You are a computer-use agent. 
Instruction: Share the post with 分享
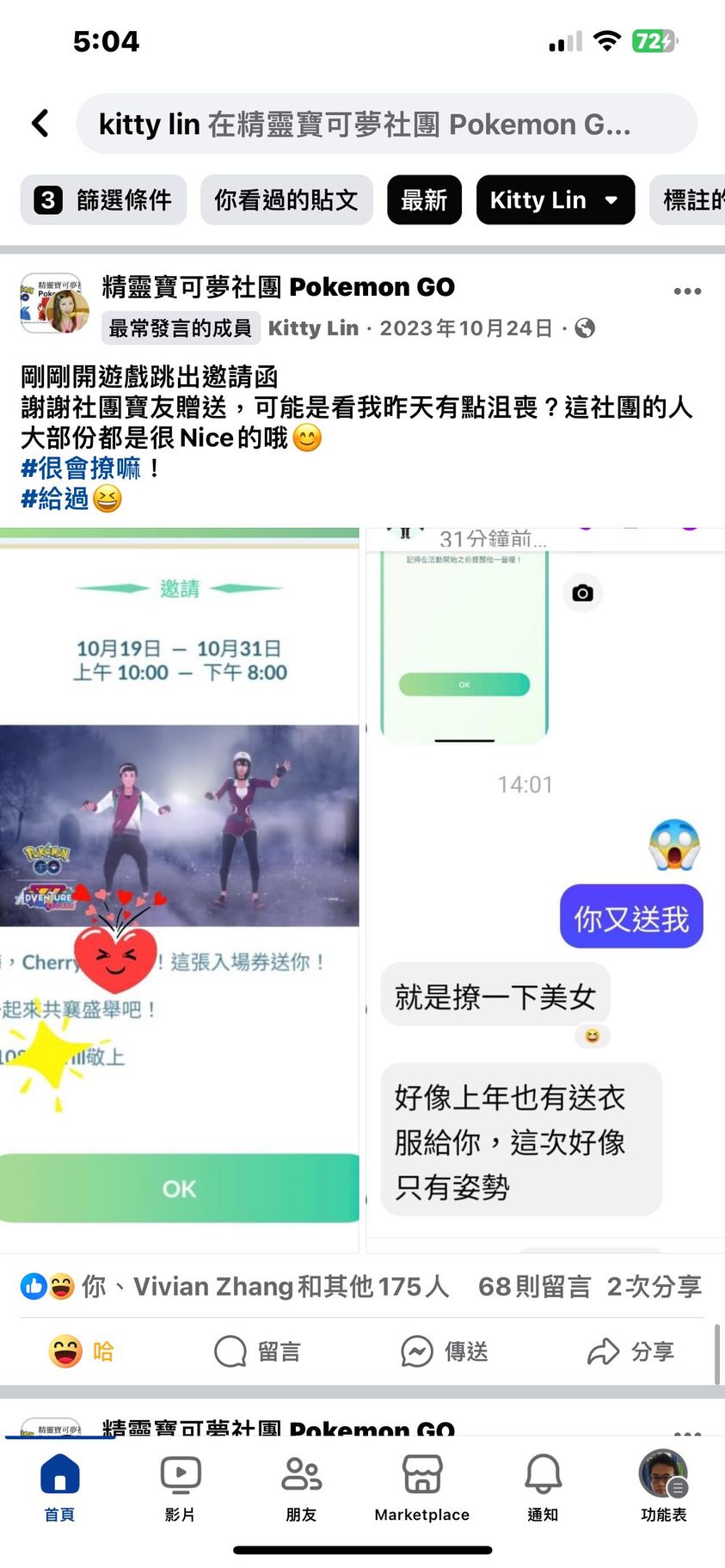(631, 1351)
